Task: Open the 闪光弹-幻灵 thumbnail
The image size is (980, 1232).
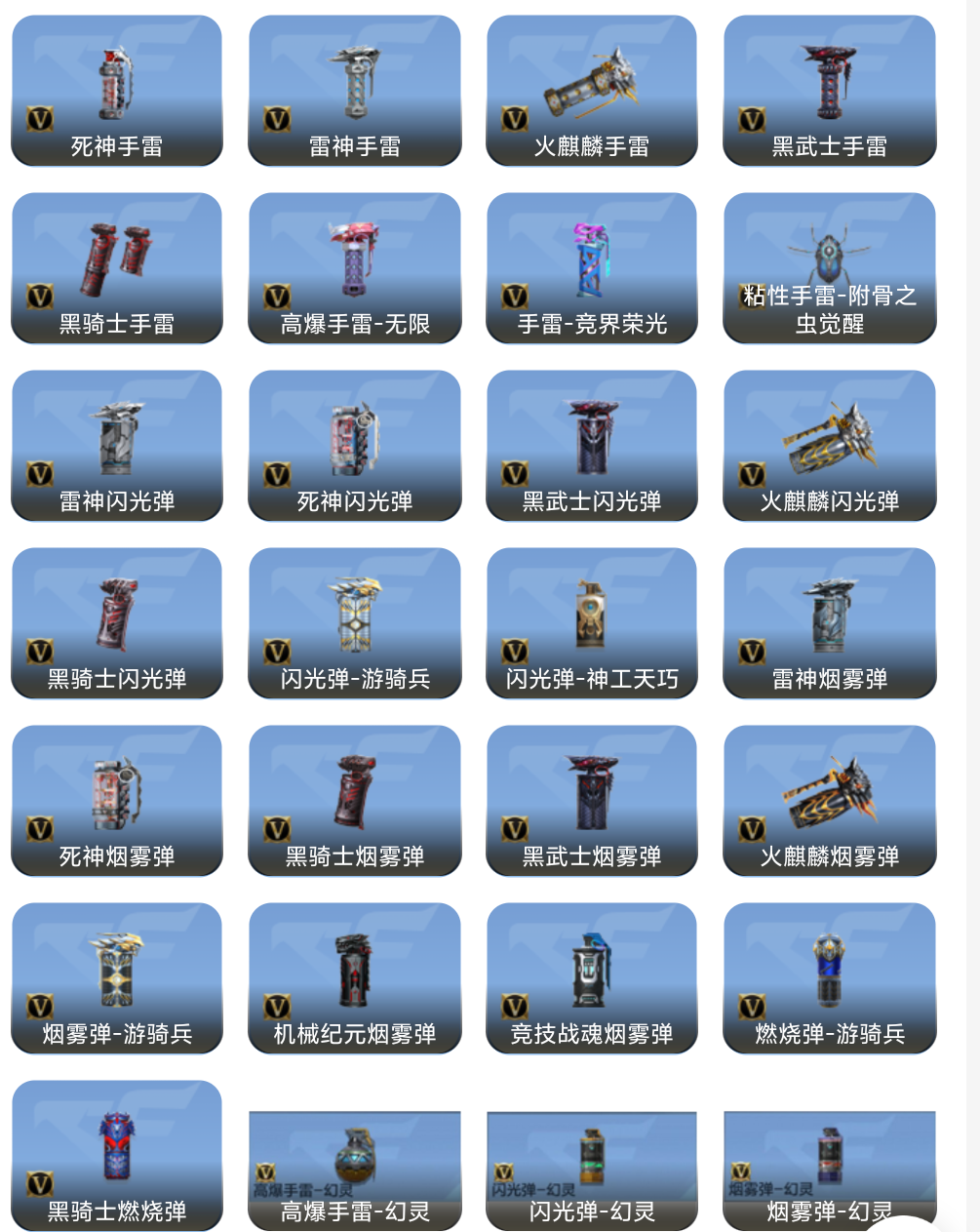Action: point(591,1168)
